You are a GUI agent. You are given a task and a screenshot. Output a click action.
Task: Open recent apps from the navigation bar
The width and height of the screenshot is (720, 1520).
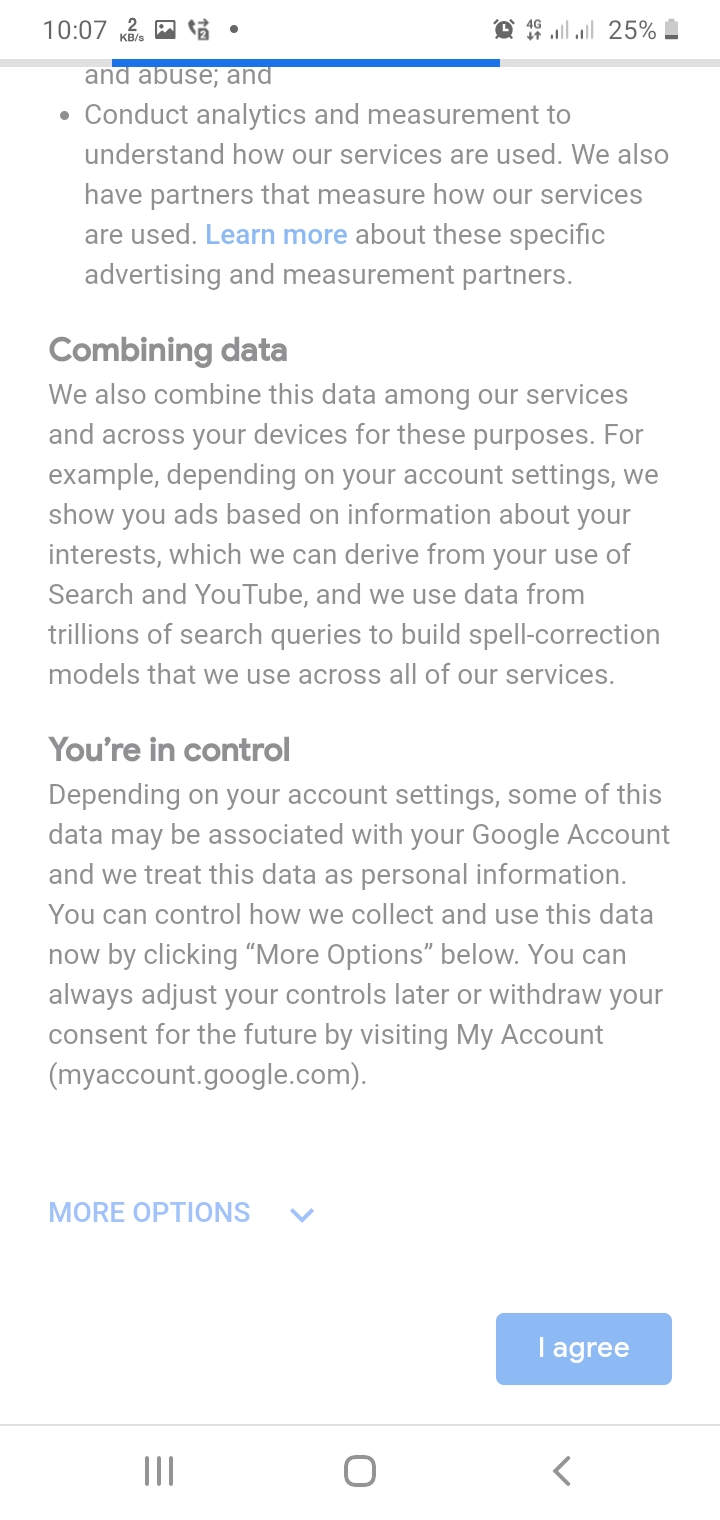[159, 1471]
